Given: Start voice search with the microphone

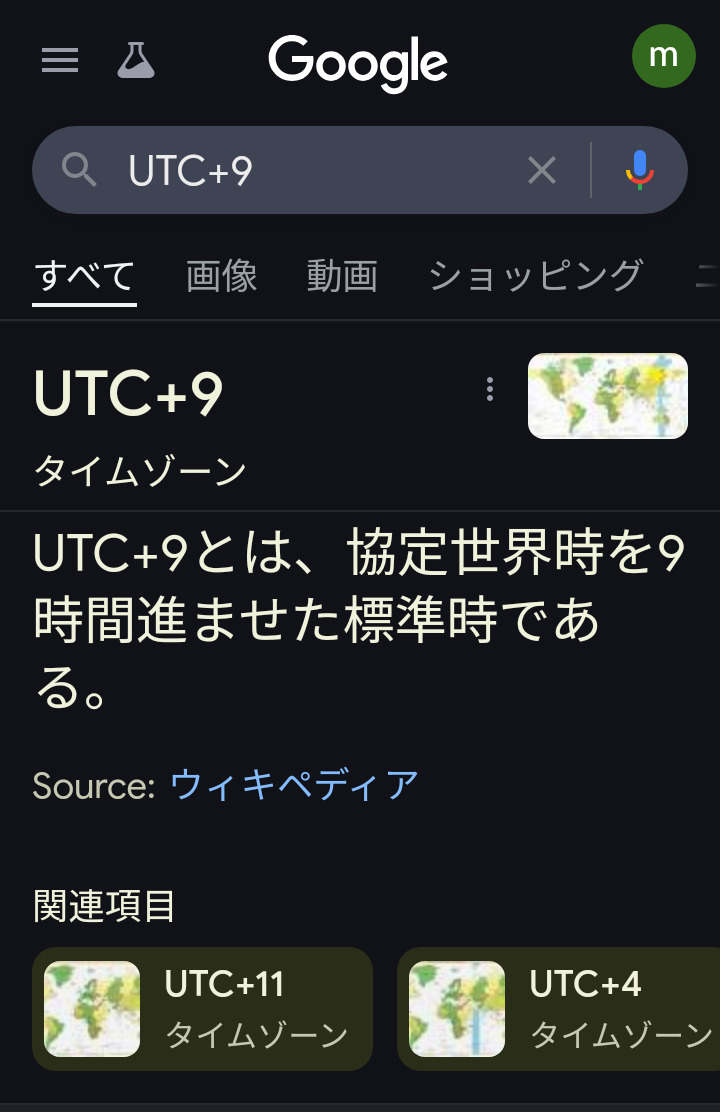Looking at the screenshot, I should (x=639, y=171).
